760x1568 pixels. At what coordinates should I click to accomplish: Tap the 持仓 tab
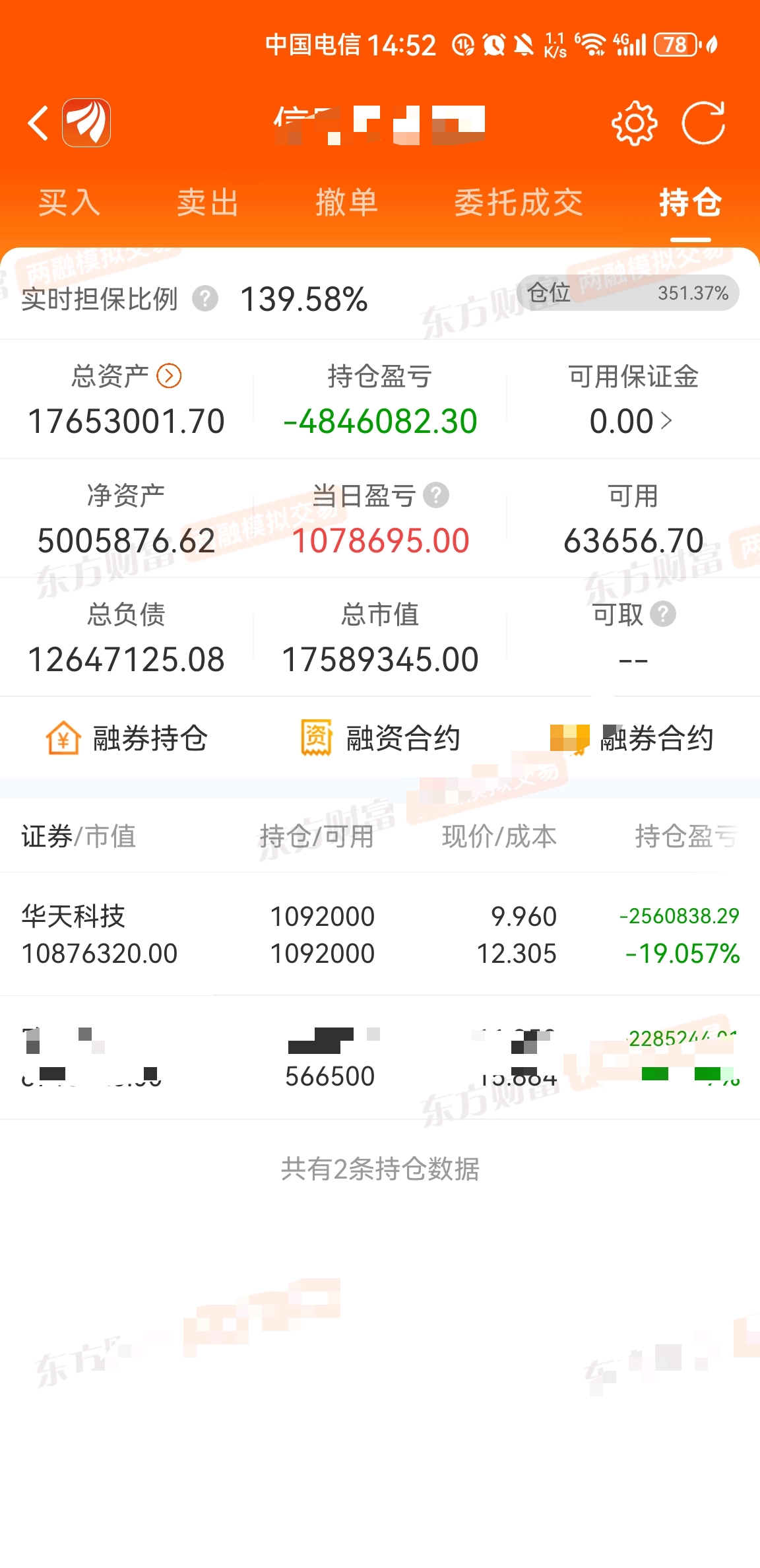click(690, 202)
